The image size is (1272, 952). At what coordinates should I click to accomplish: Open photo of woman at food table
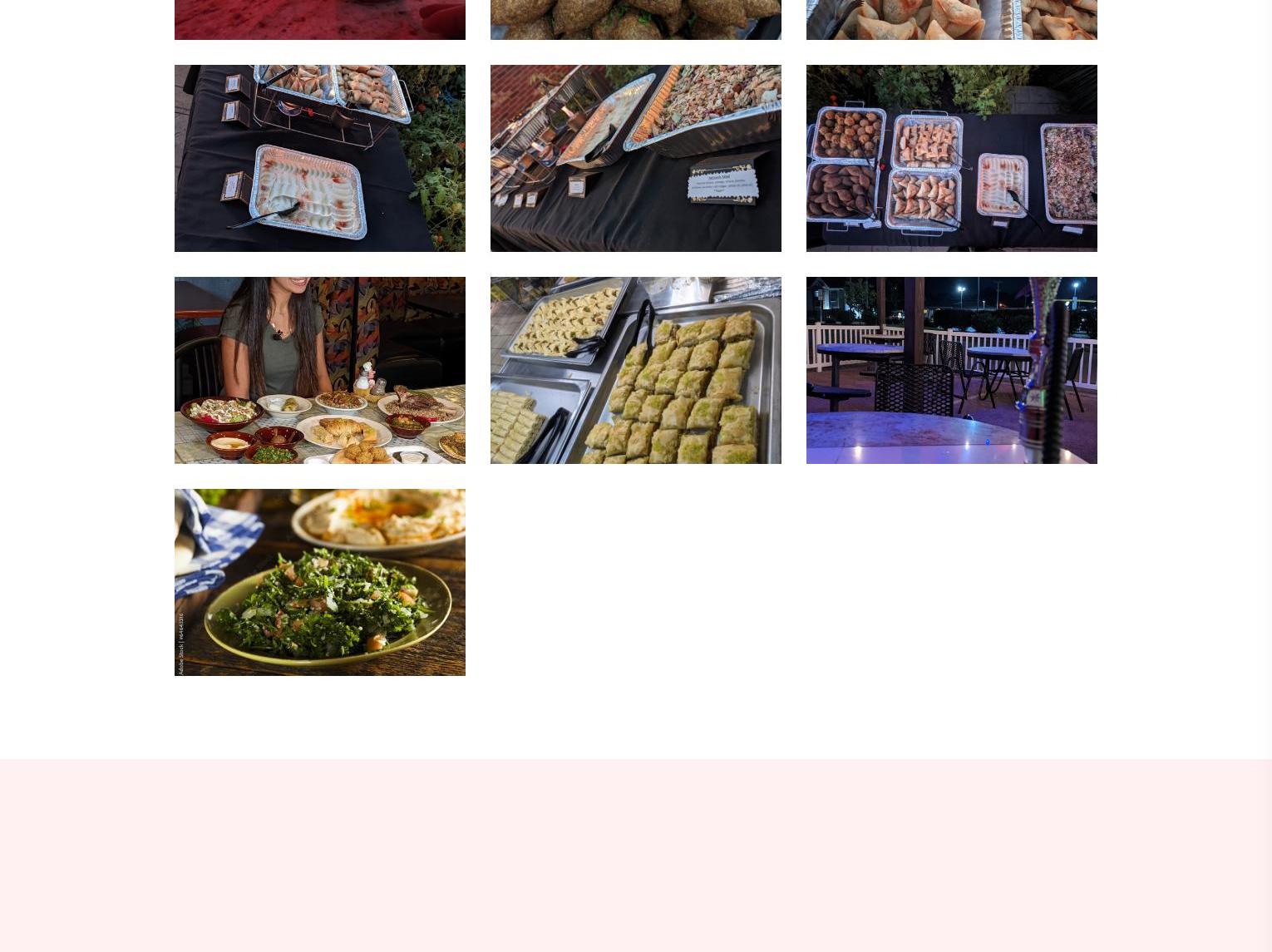(x=319, y=370)
